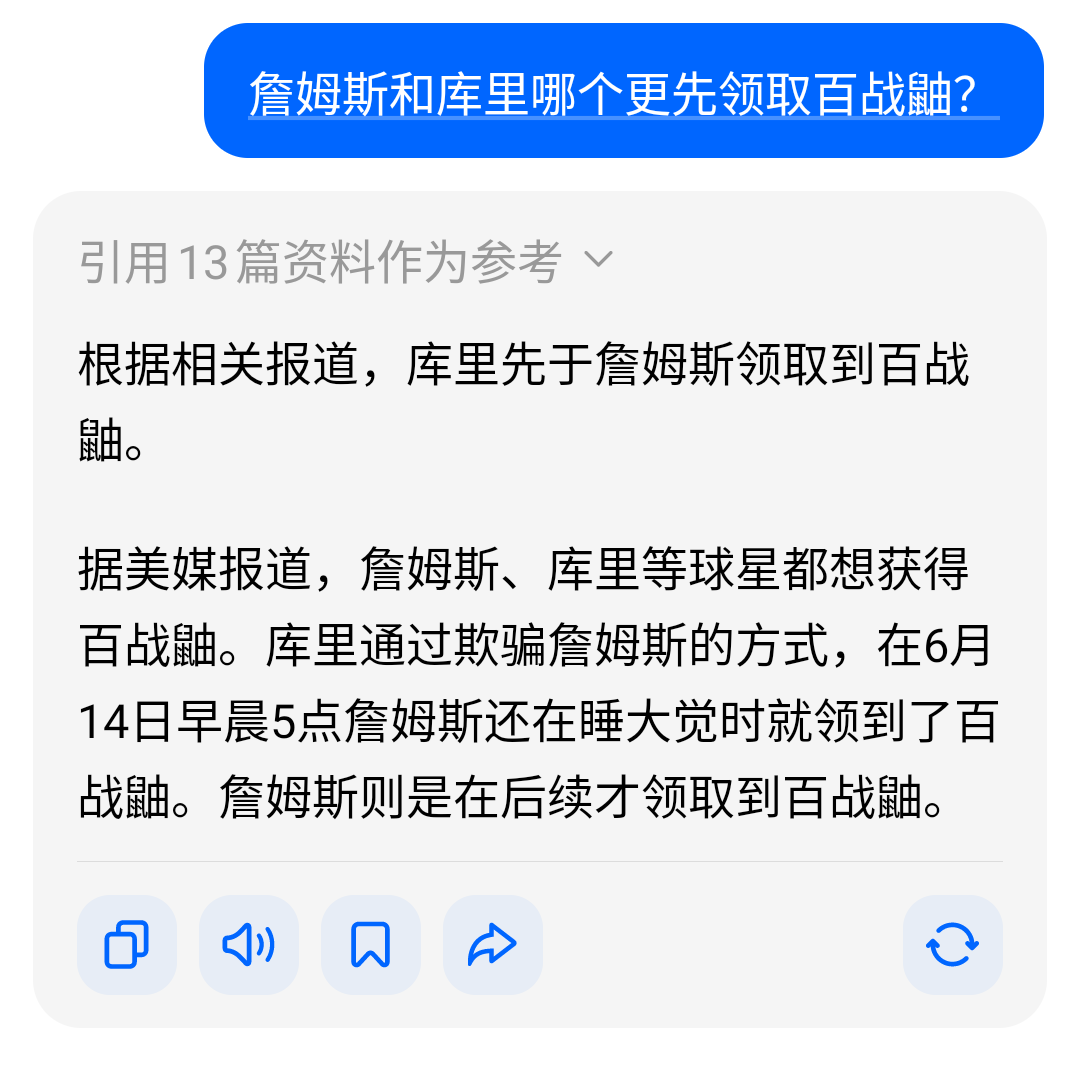Expand the 引用13篇资料作为参考 references list
The height and width of the screenshot is (1075, 1080).
[x=345, y=262]
